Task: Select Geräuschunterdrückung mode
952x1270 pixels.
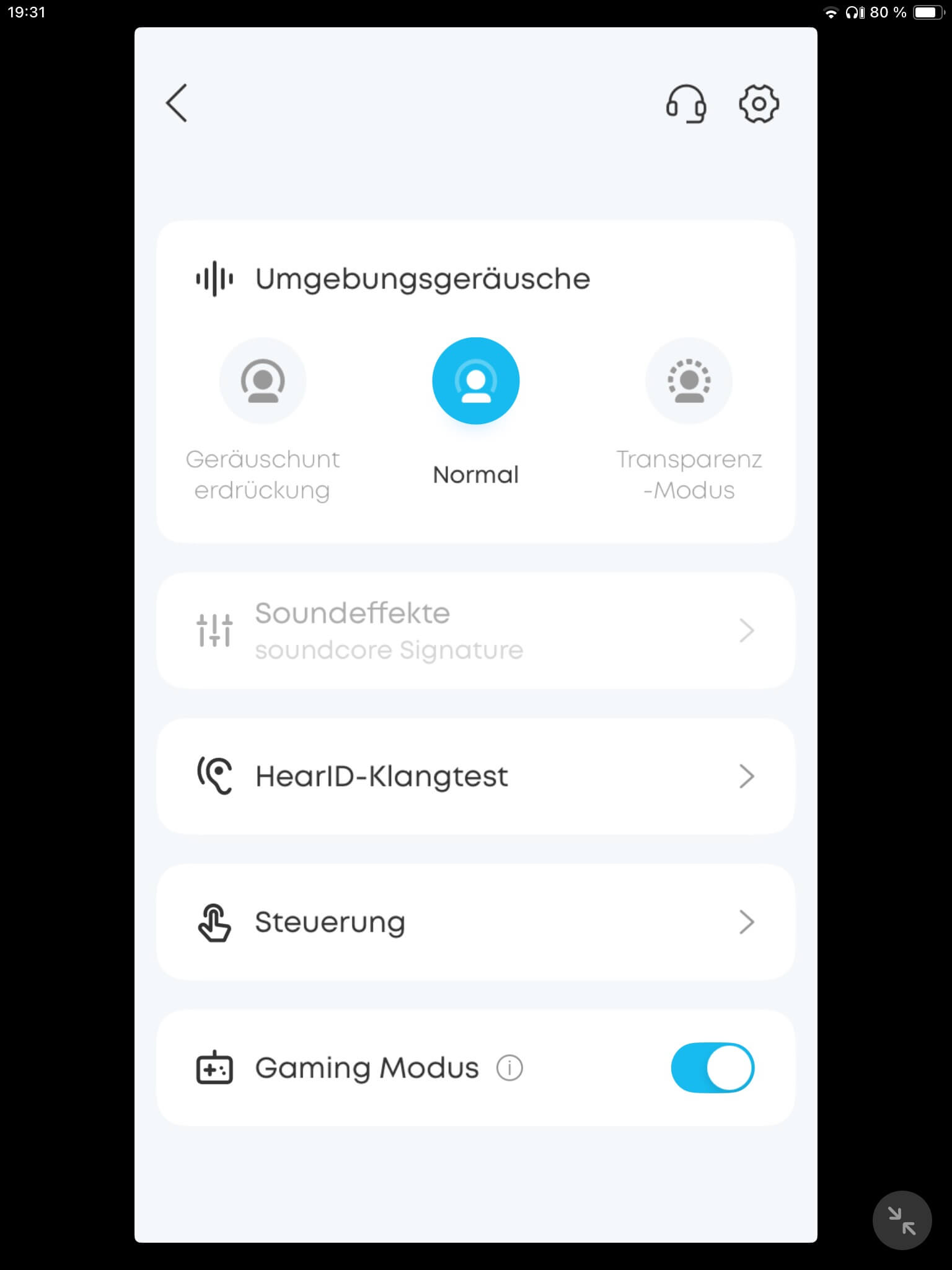Action: pos(263,381)
